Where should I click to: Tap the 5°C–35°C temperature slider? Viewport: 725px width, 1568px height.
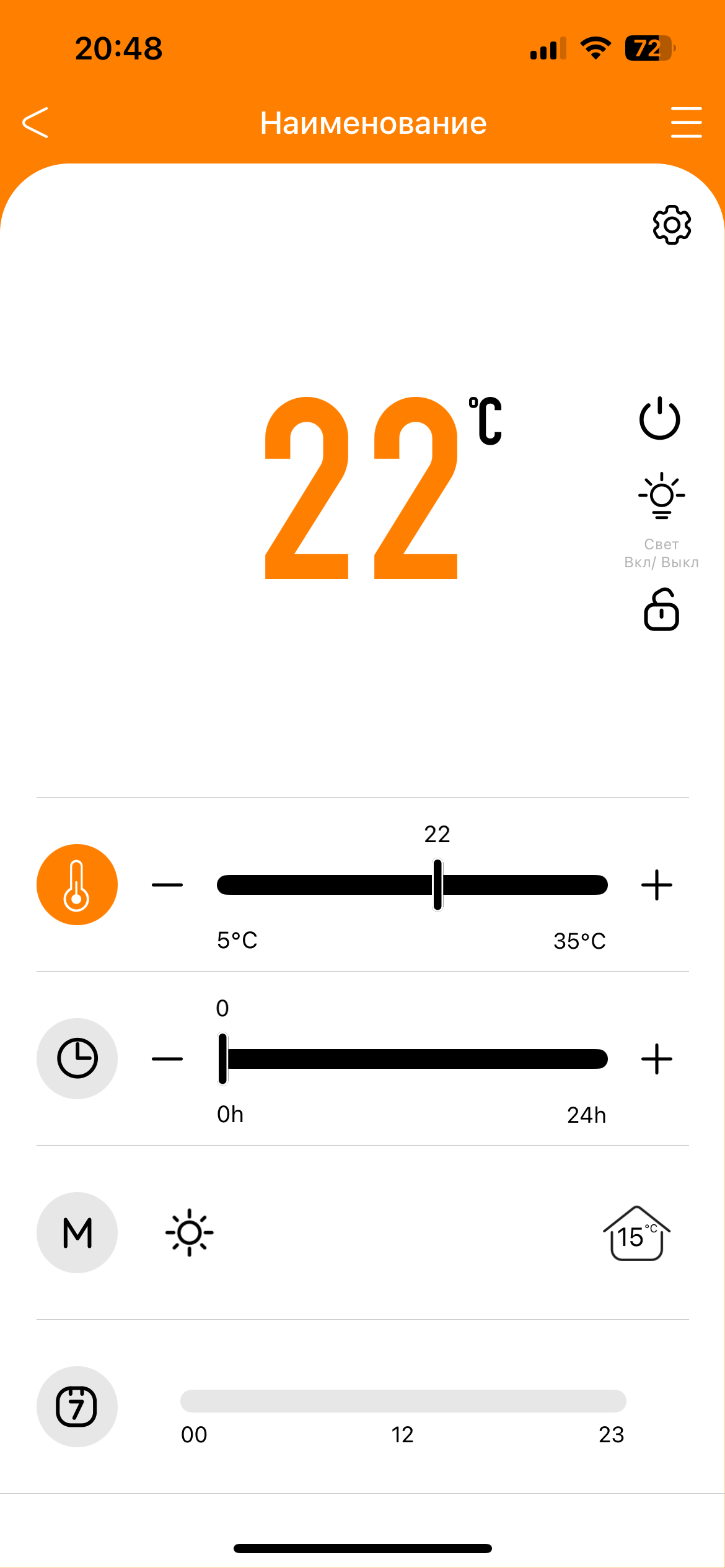coord(412,885)
